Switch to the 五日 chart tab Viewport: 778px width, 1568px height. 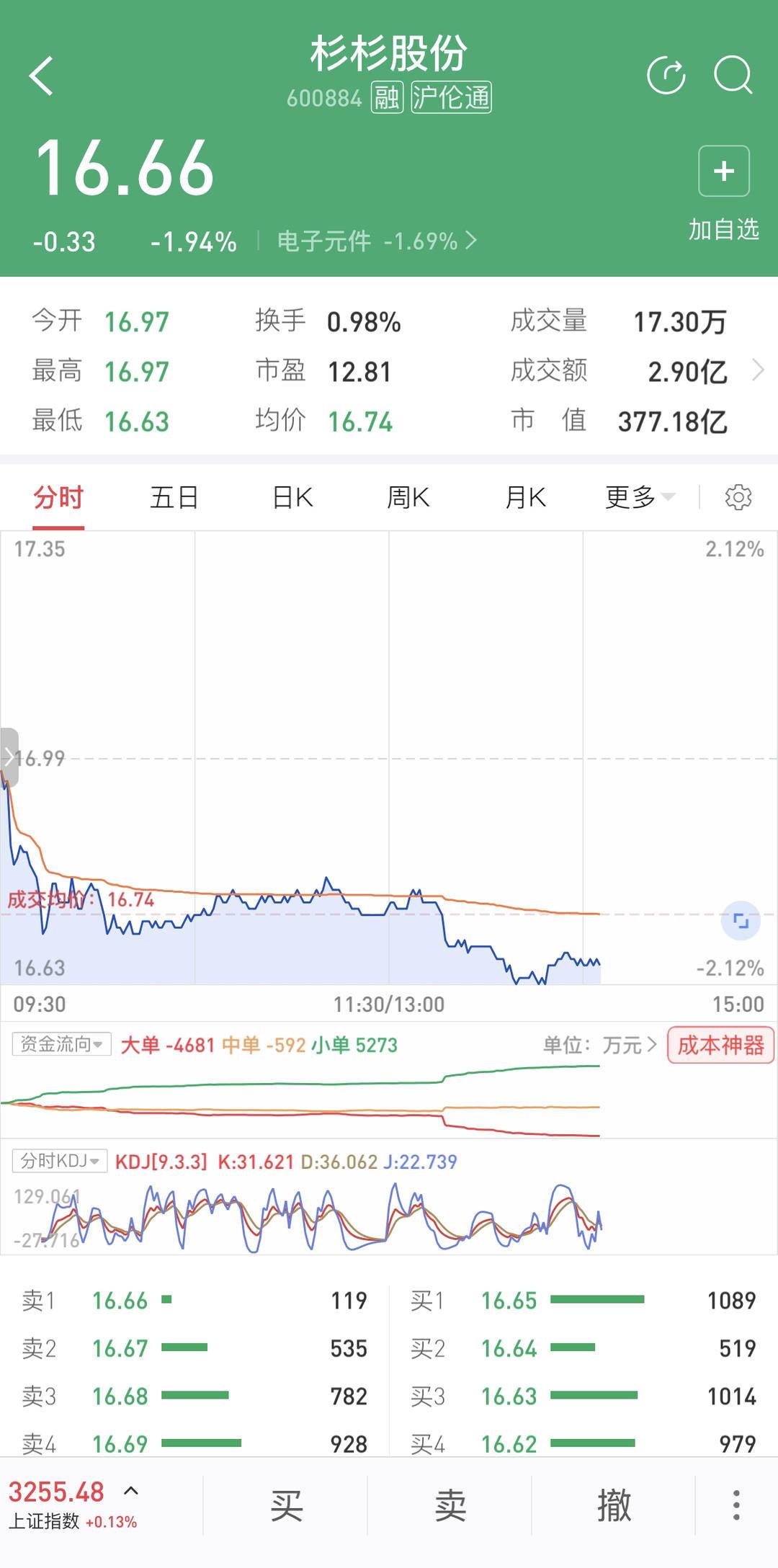point(174,497)
